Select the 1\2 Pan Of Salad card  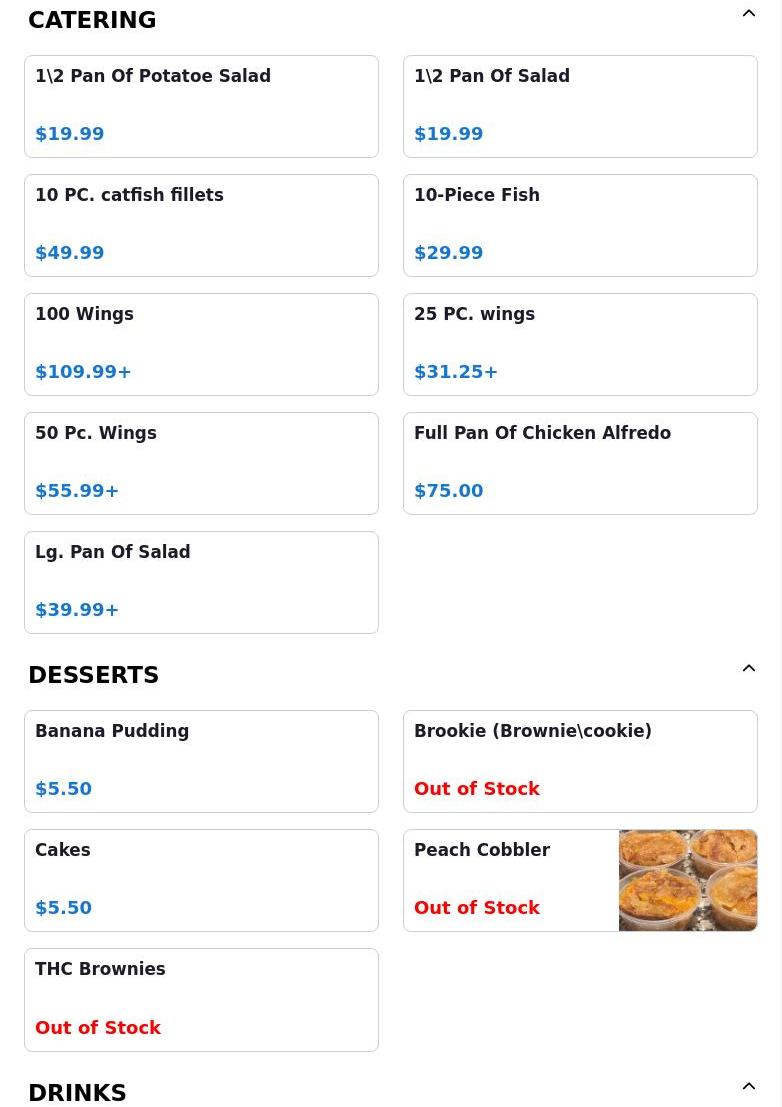coord(580,106)
